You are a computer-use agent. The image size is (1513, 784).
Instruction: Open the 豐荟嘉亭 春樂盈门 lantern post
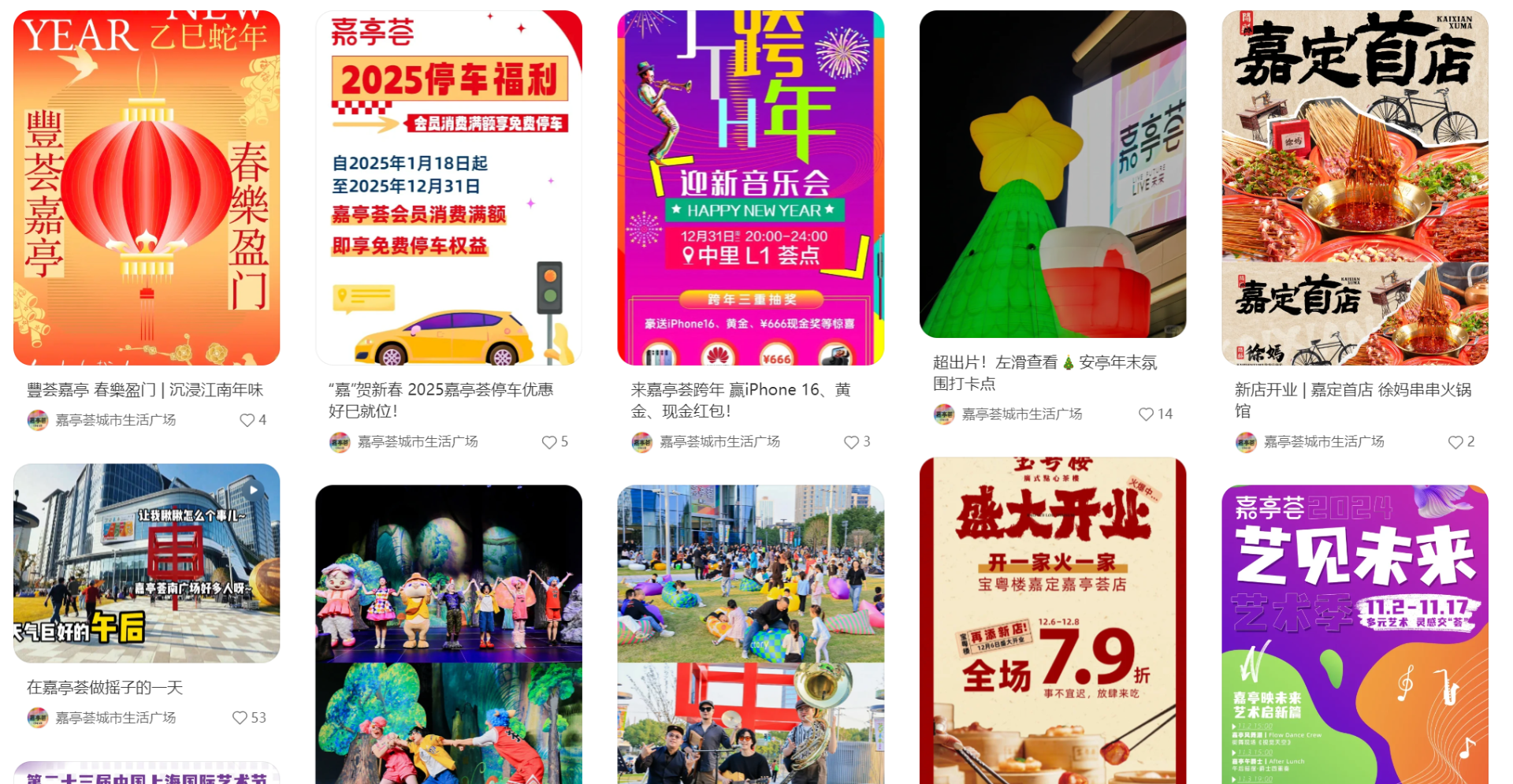(147, 188)
